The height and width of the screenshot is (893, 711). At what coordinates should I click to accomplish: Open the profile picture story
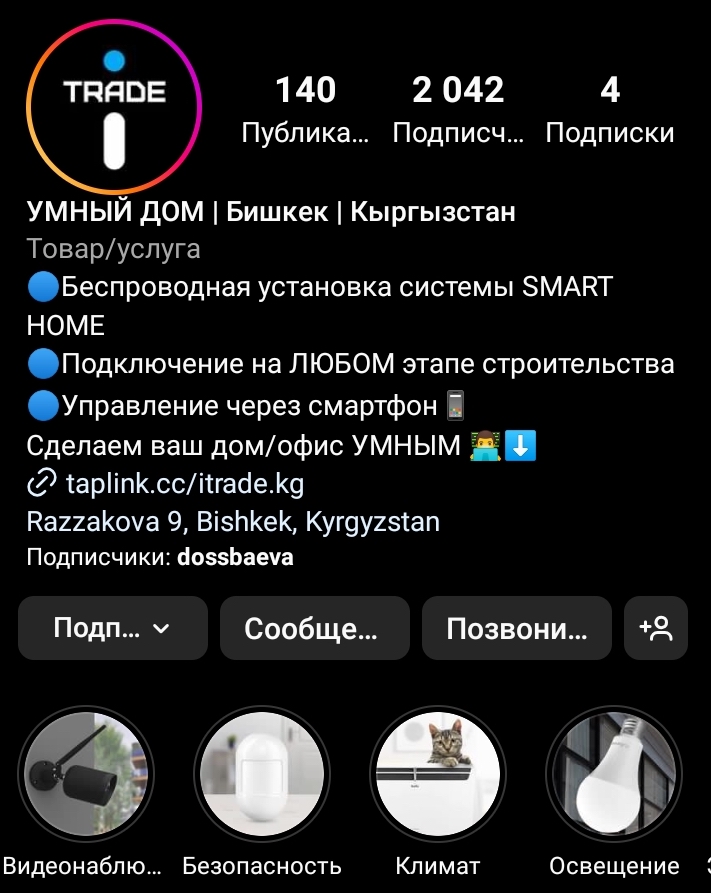[x=114, y=106]
